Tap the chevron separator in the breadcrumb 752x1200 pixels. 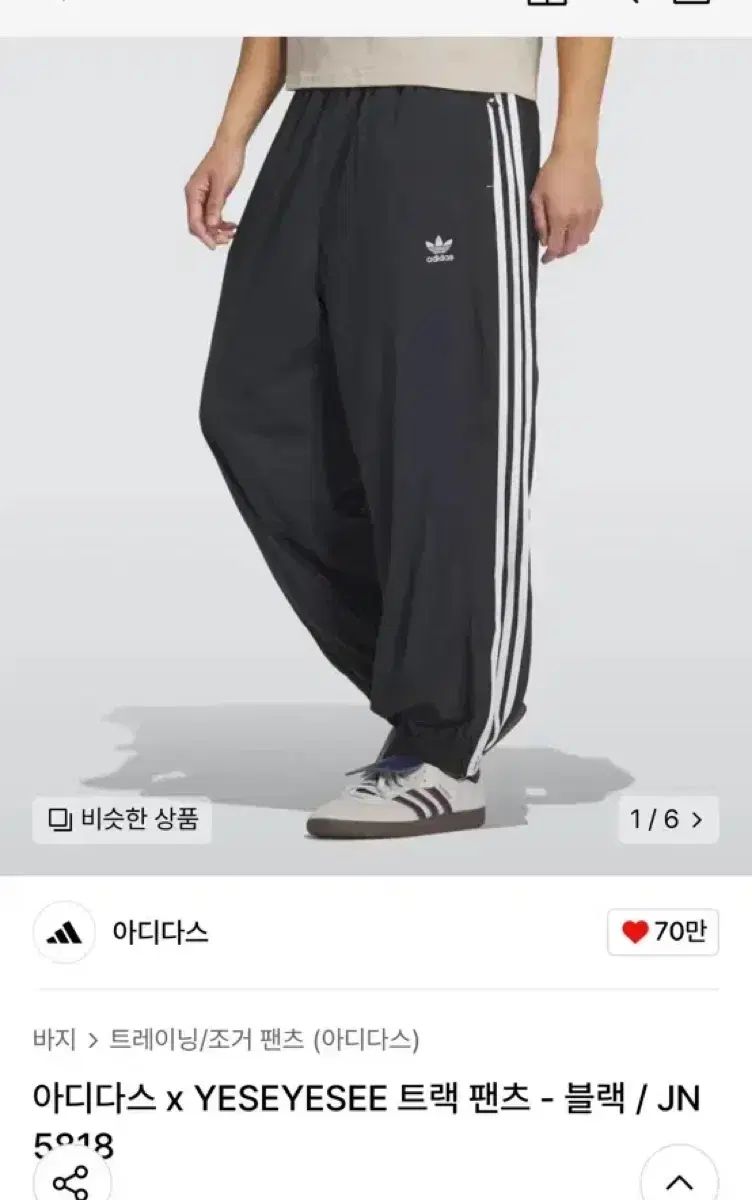(x=92, y=1039)
